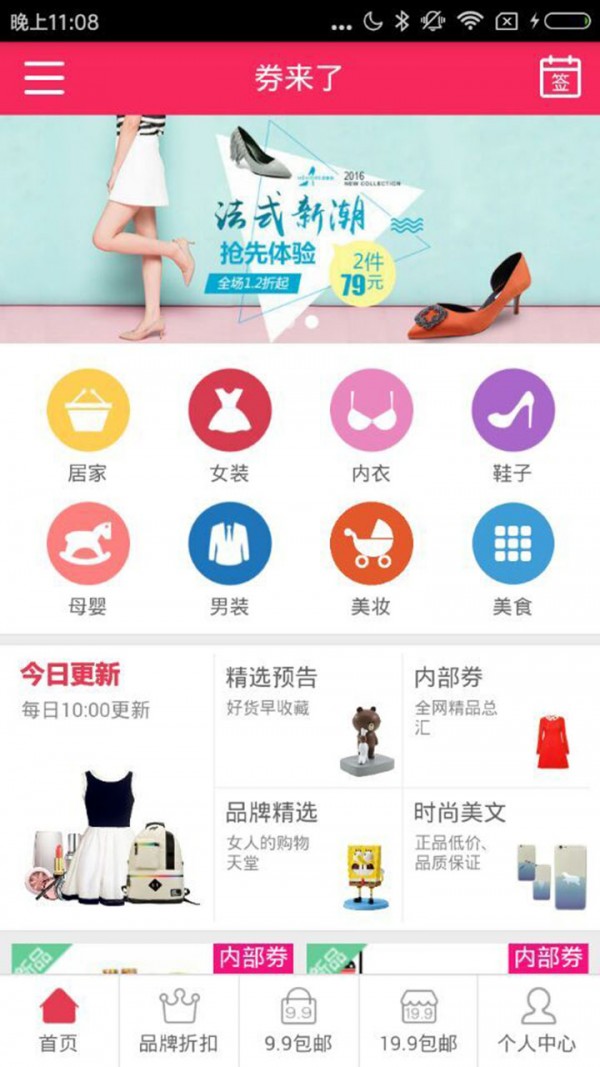Open the daily sign-in calendar icon
This screenshot has width=600, height=1067.
(x=560, y=77)
